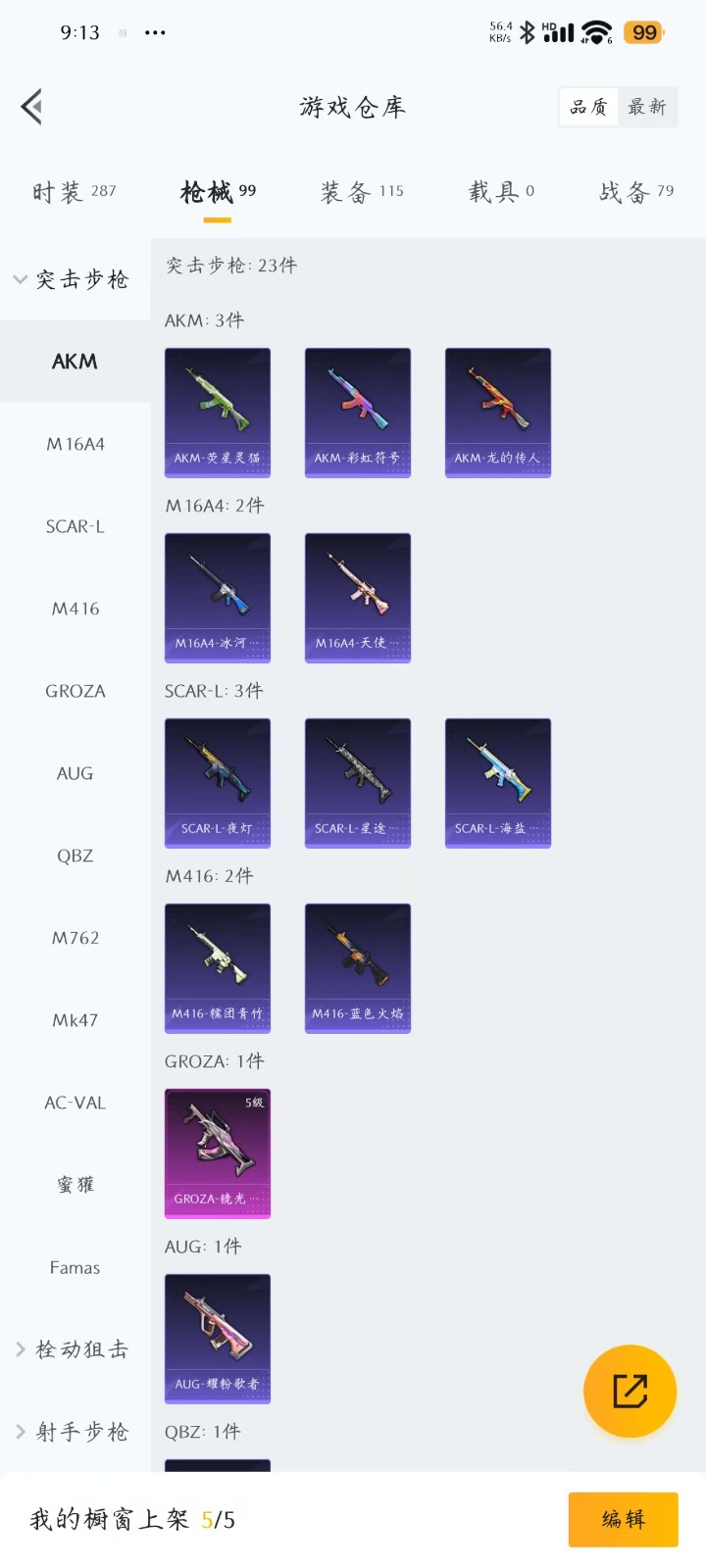
Task: Tap the orange floating share button
Action: (630, 1391)
